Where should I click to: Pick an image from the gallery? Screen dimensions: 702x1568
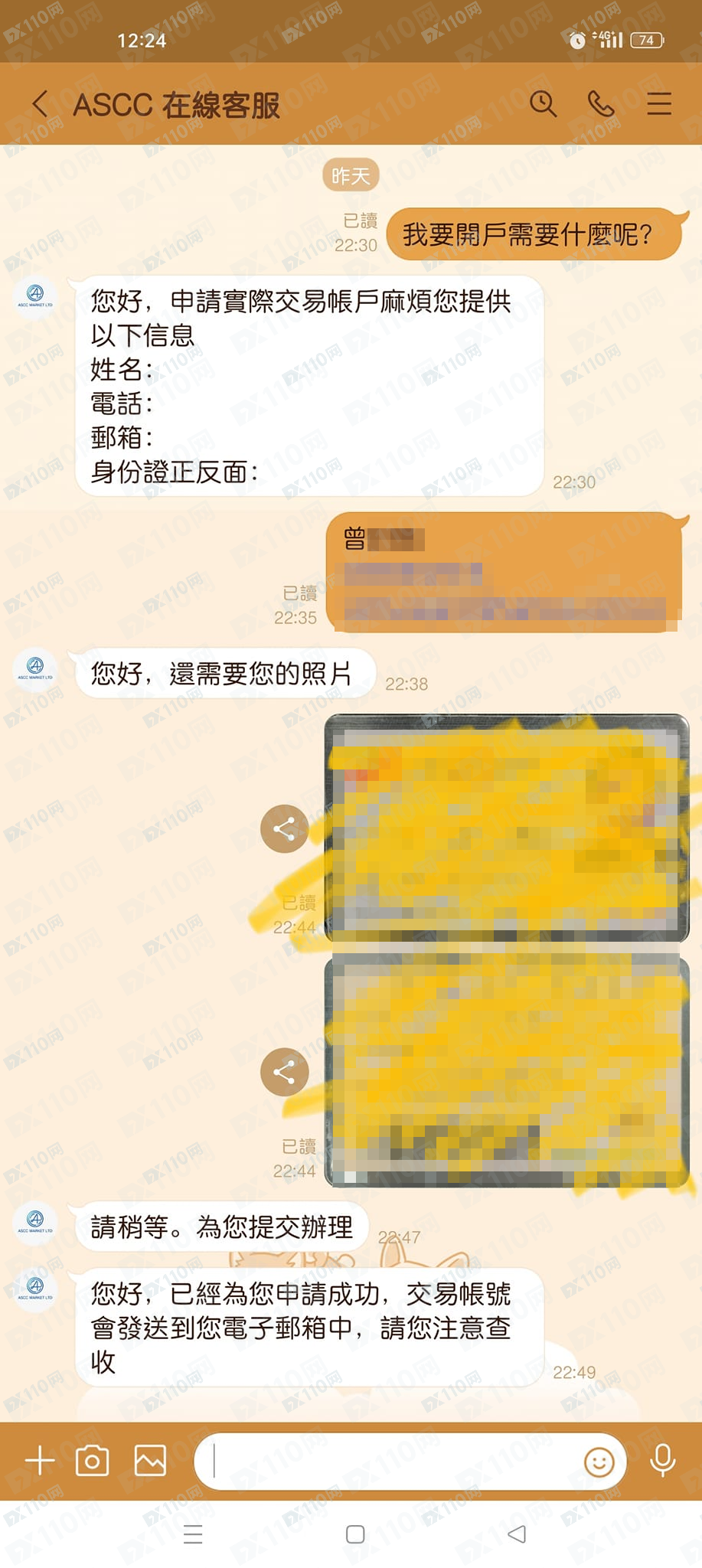(x=150, y=1461)
